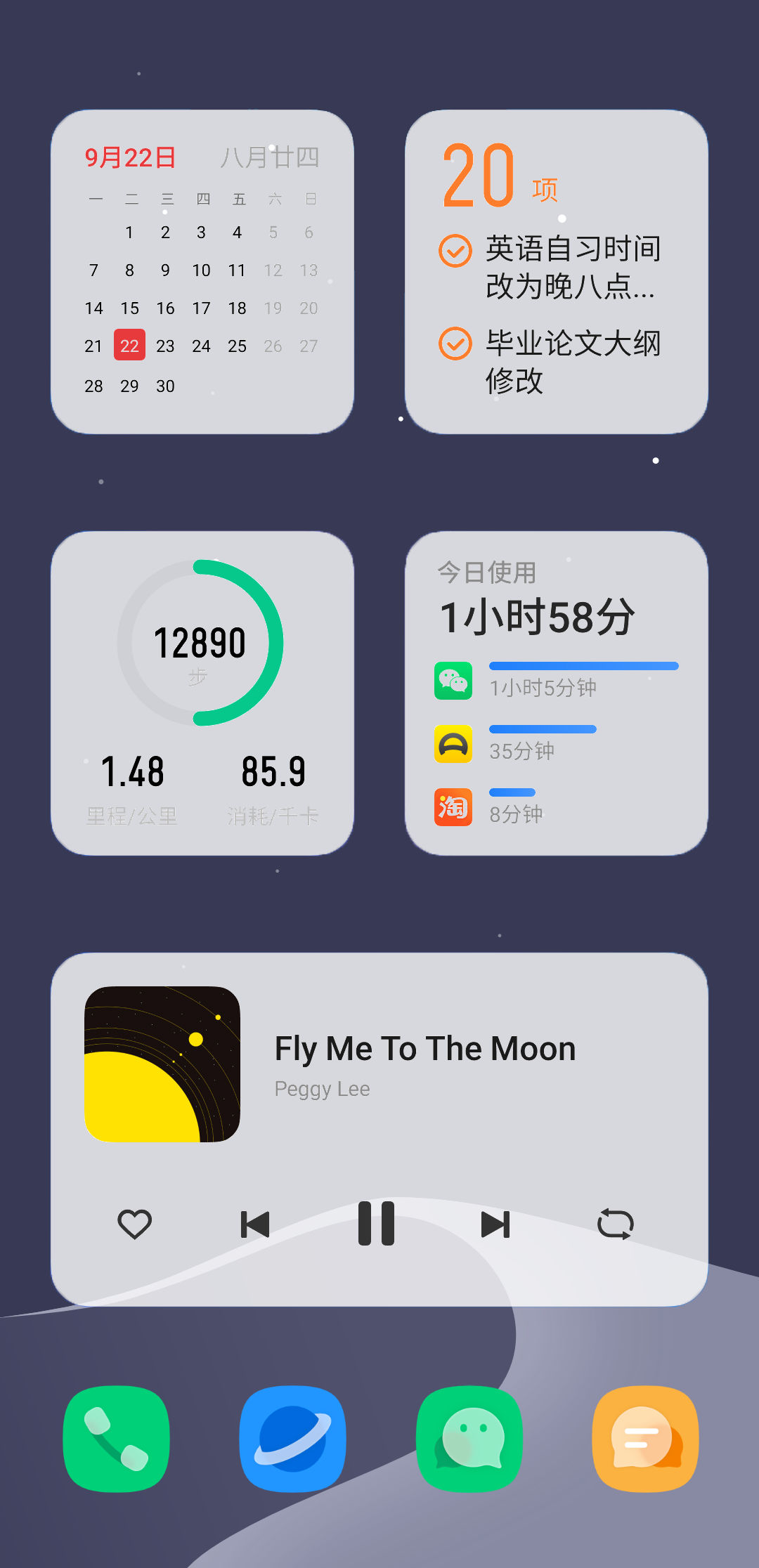The height and width of the screenshot is (1568, 759).
Task: Open the Fly Me To The Moon album art
Action: 162,1064
